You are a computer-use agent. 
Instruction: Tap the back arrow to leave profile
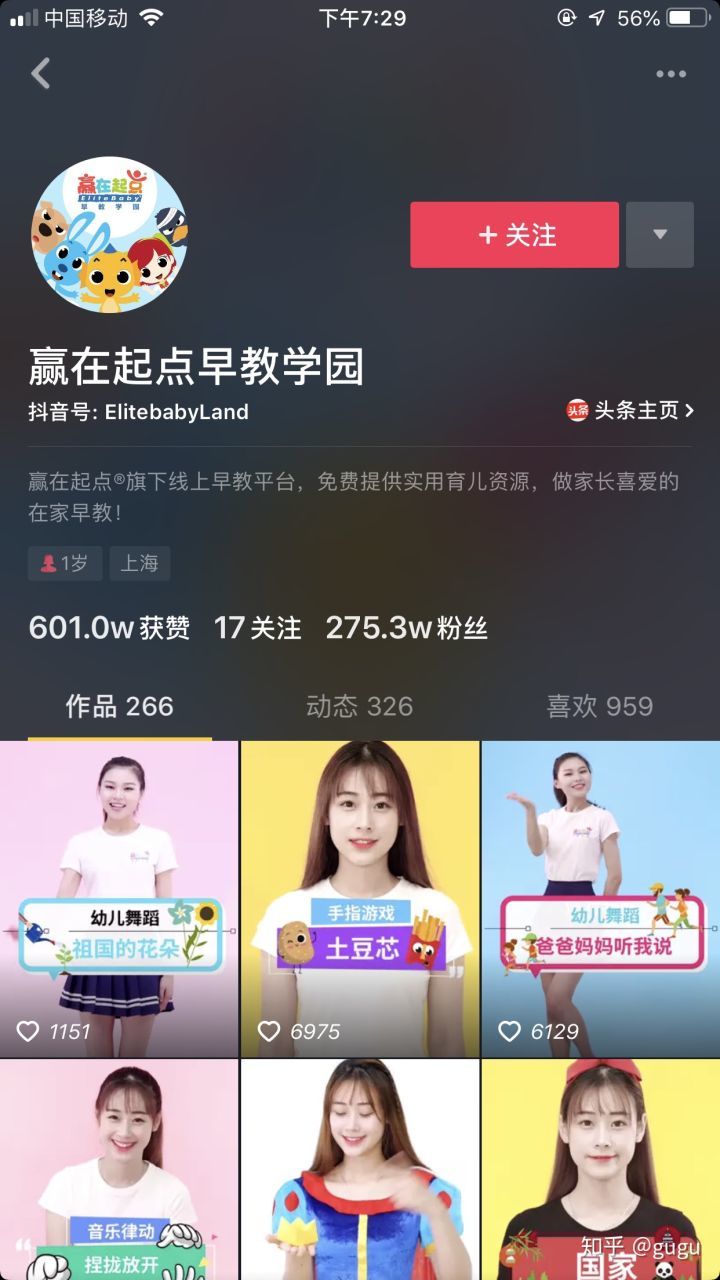tap(40, 74)
